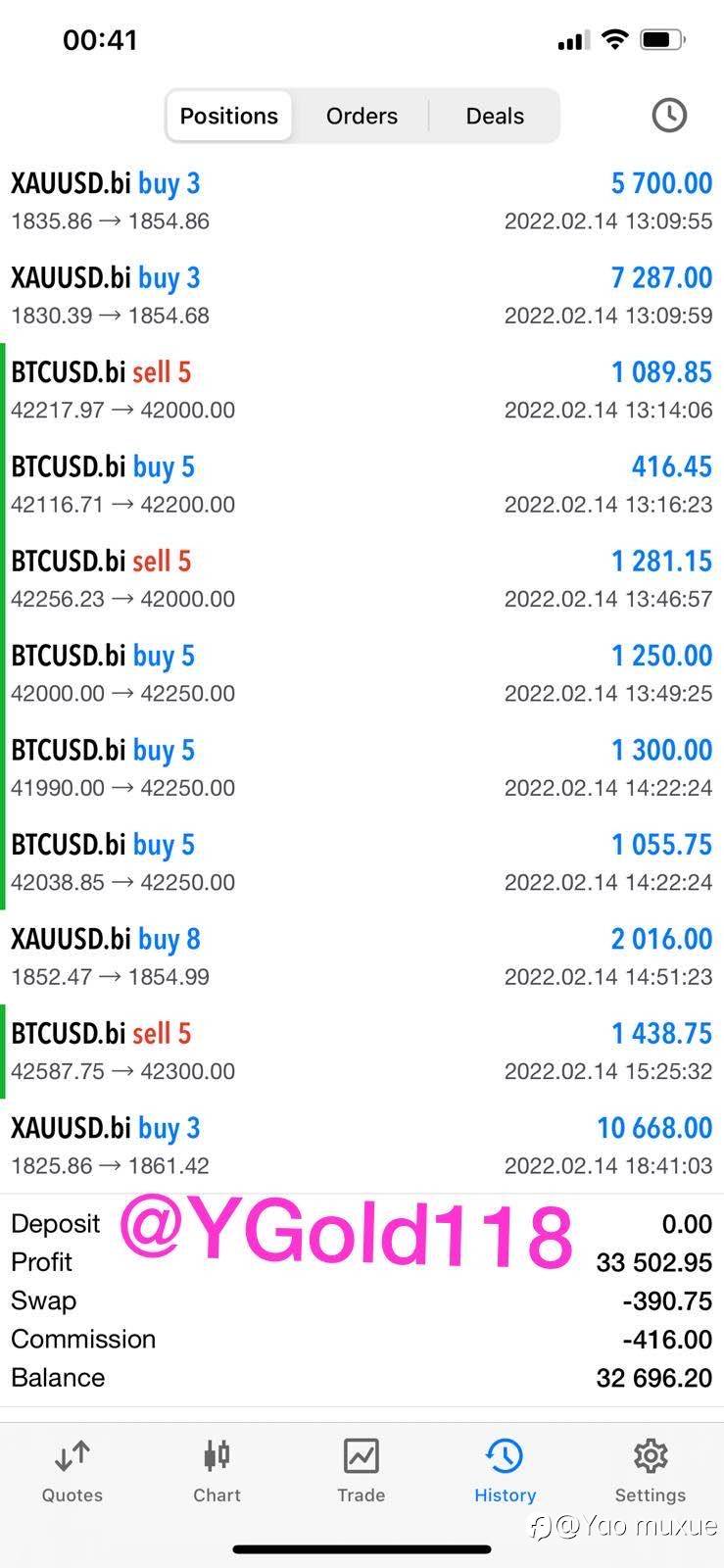Open XAUUSD.bi position with 7 287.00 profit

pos(362,295)
